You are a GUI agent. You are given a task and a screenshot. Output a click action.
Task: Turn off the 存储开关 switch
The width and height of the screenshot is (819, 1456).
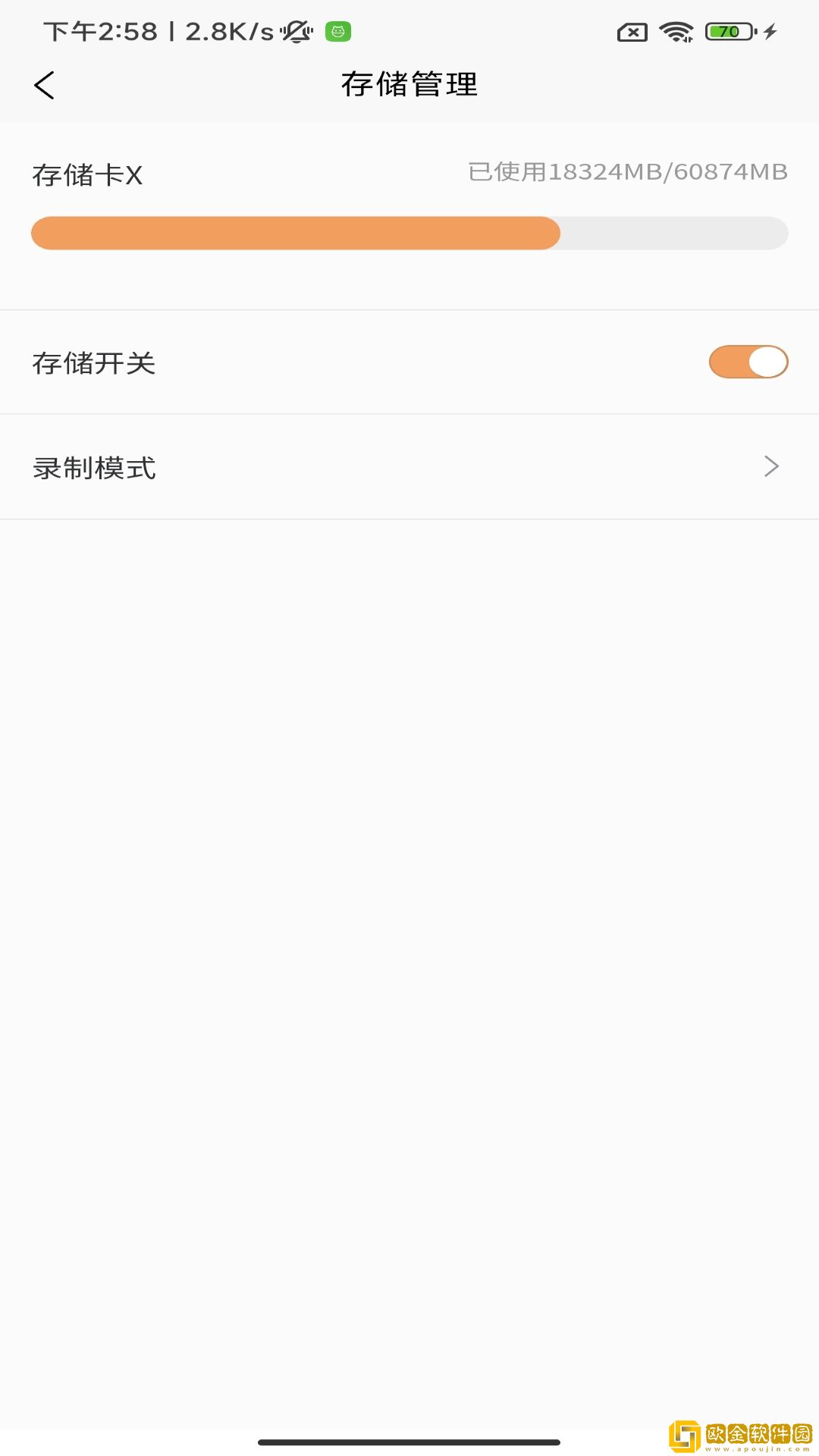tap(748, 362)
